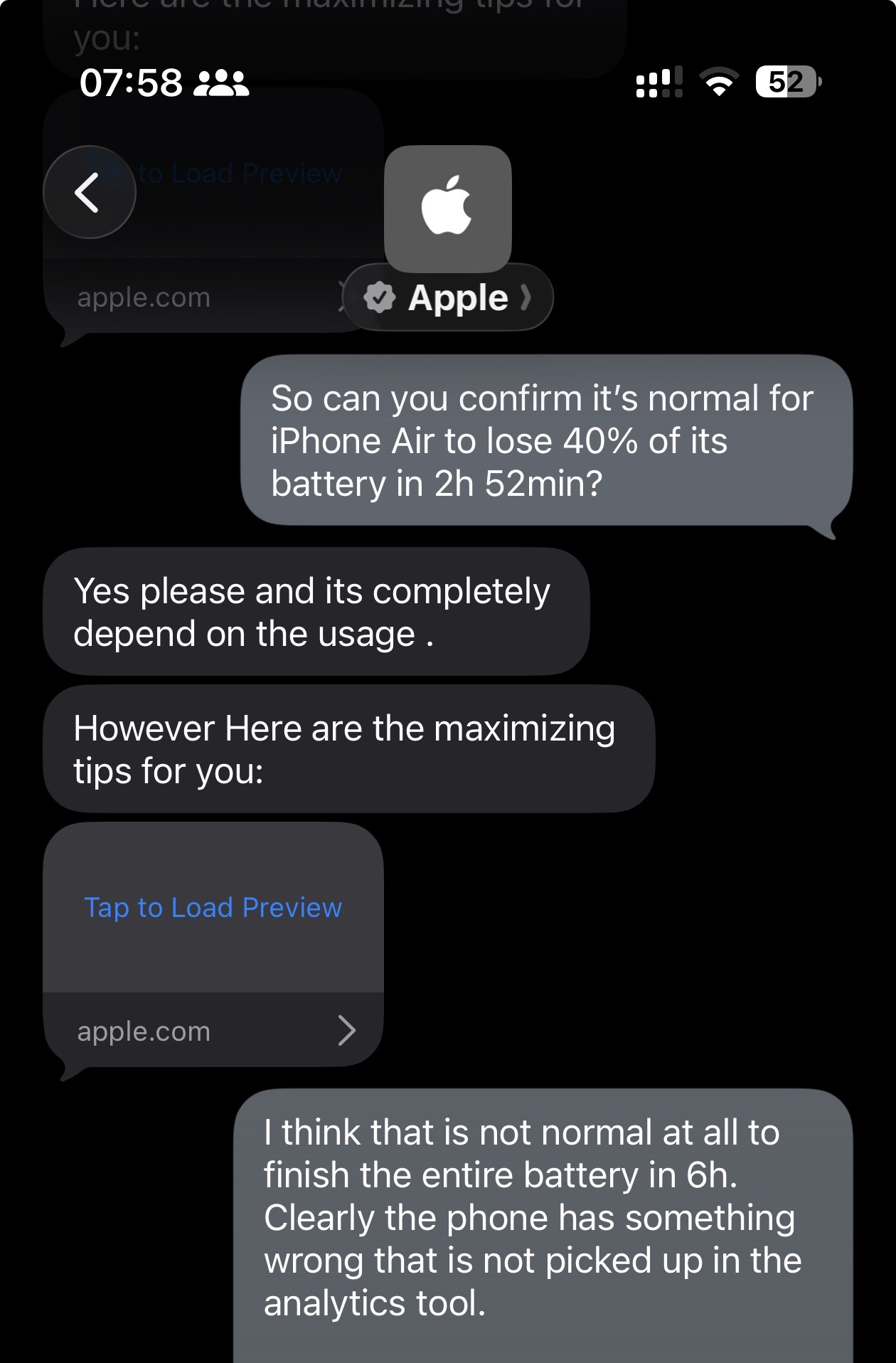The height and width of the screenshot is (1363, 896).
Task: Open the apple.com link chevron
Action: point(346,1030)
